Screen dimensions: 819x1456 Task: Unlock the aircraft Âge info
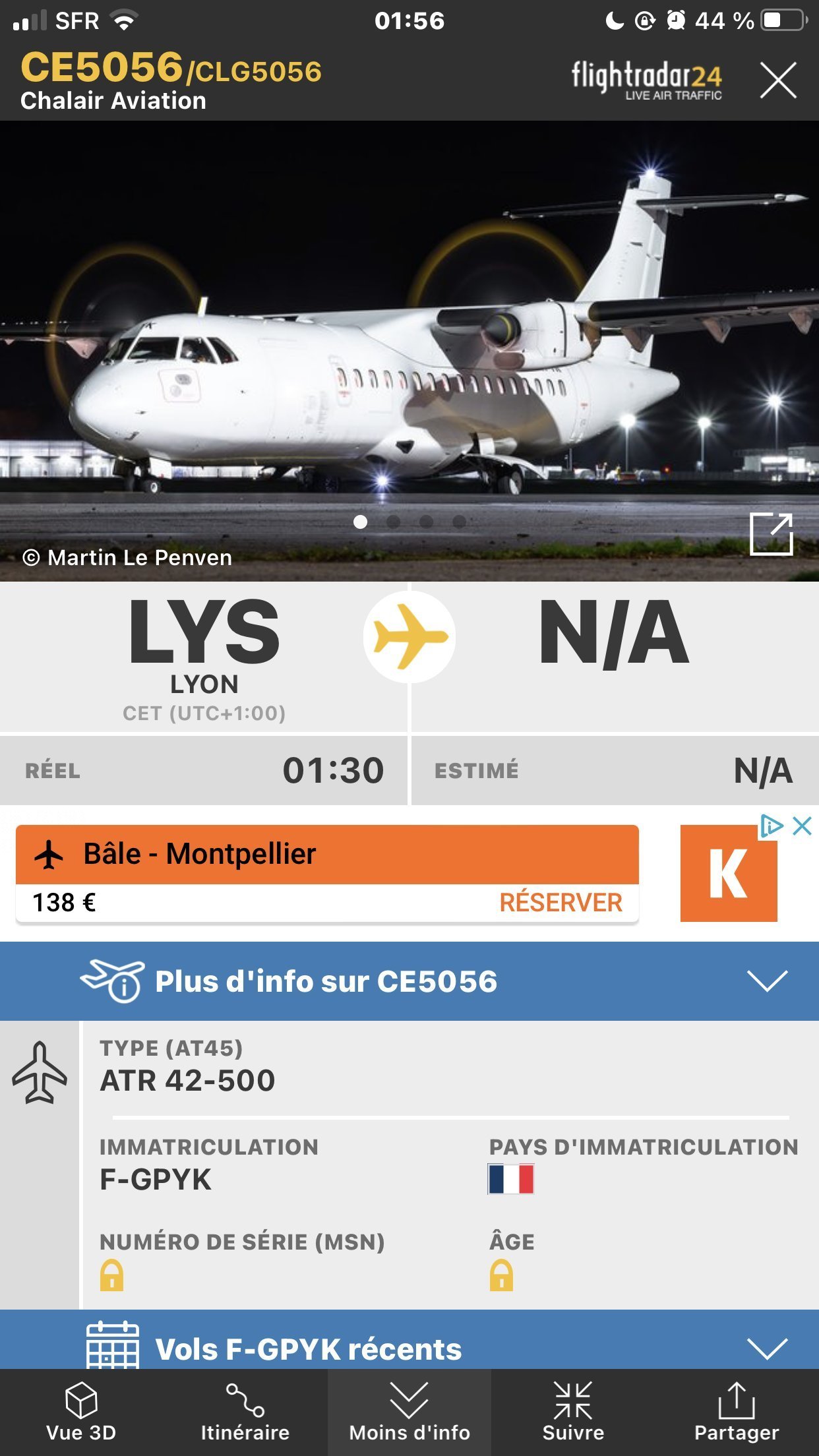(501, 1275)
